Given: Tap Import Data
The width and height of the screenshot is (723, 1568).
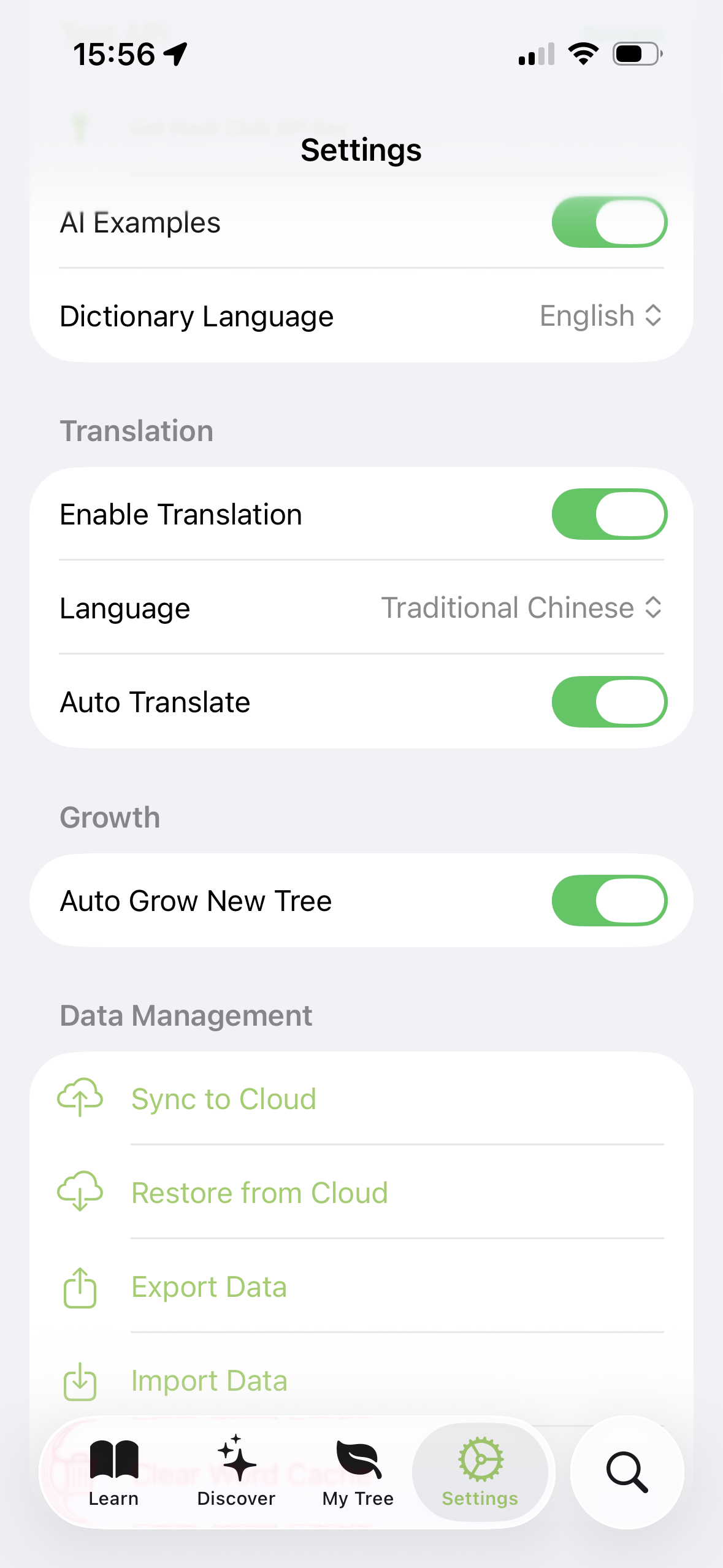Looking at the screenshot, I should pos(209,1381).
